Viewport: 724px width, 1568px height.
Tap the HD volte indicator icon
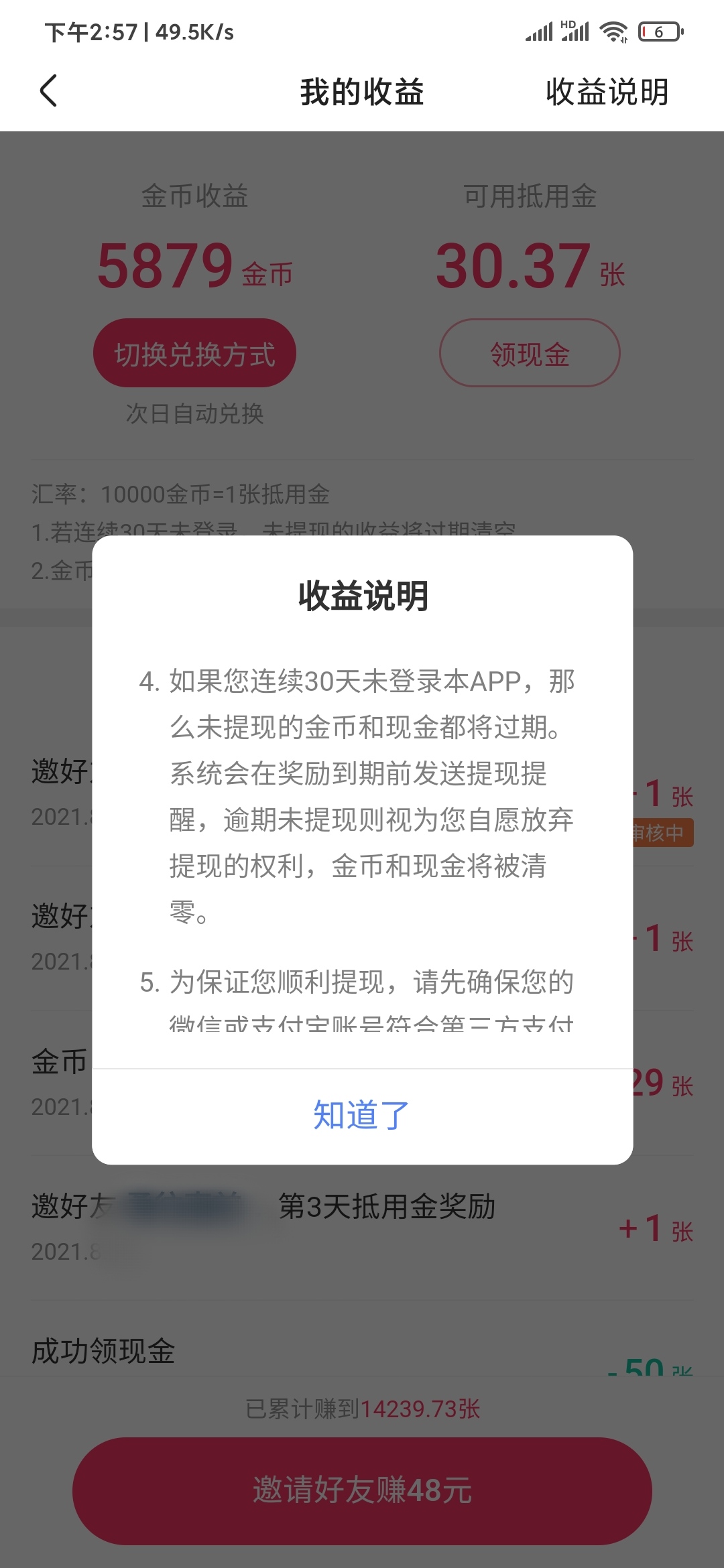coord(566,23)
